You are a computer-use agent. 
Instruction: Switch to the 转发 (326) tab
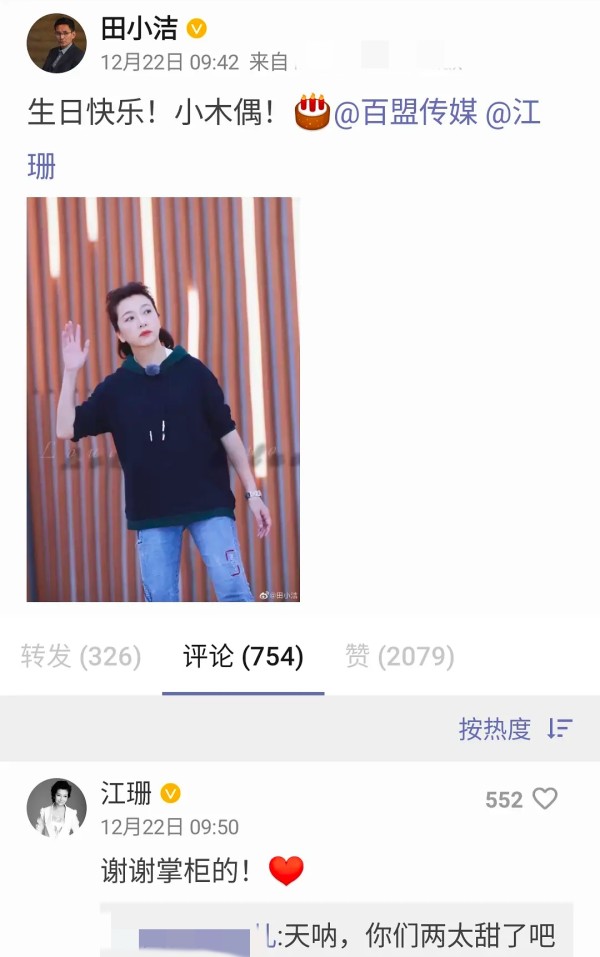coord(81,656)
